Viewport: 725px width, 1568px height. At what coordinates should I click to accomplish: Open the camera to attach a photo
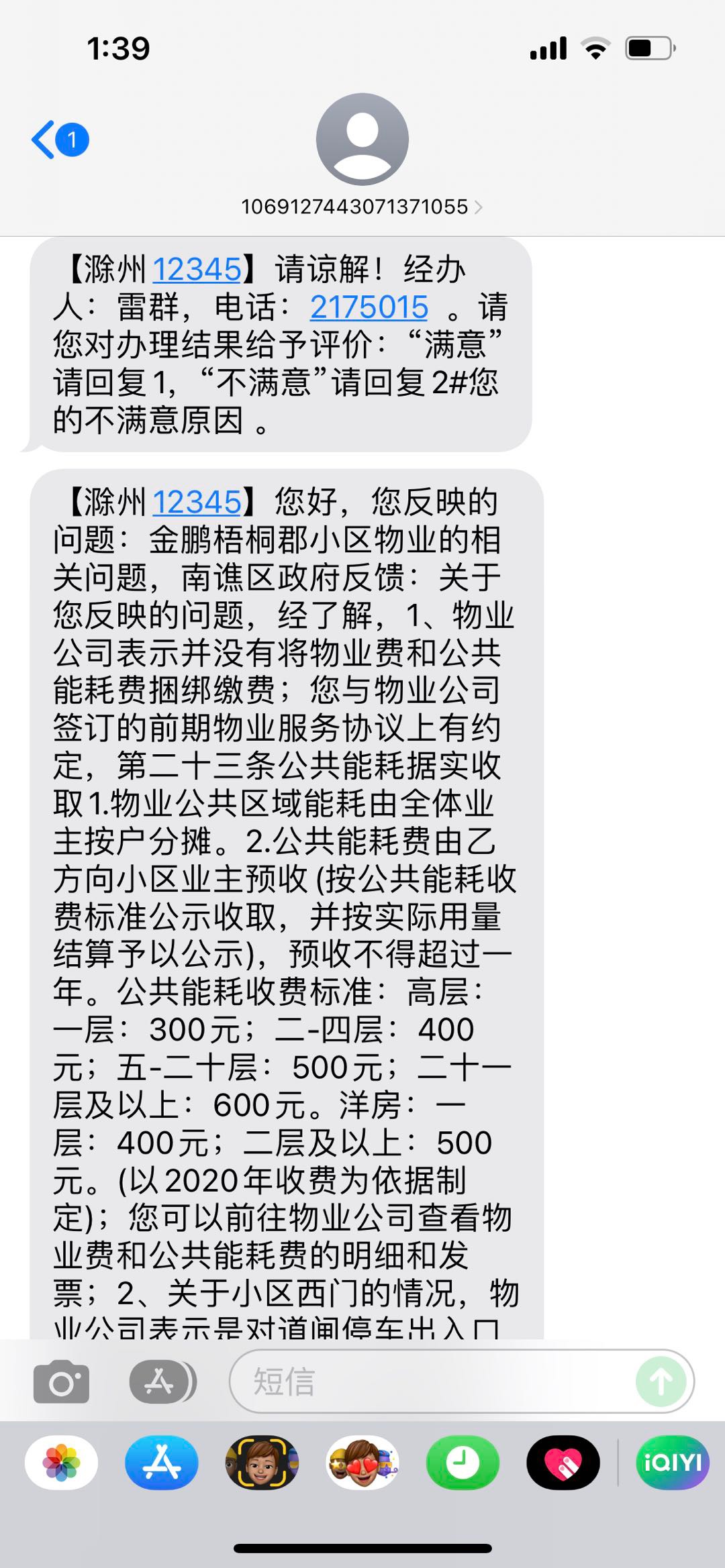tap(61, 1381)
